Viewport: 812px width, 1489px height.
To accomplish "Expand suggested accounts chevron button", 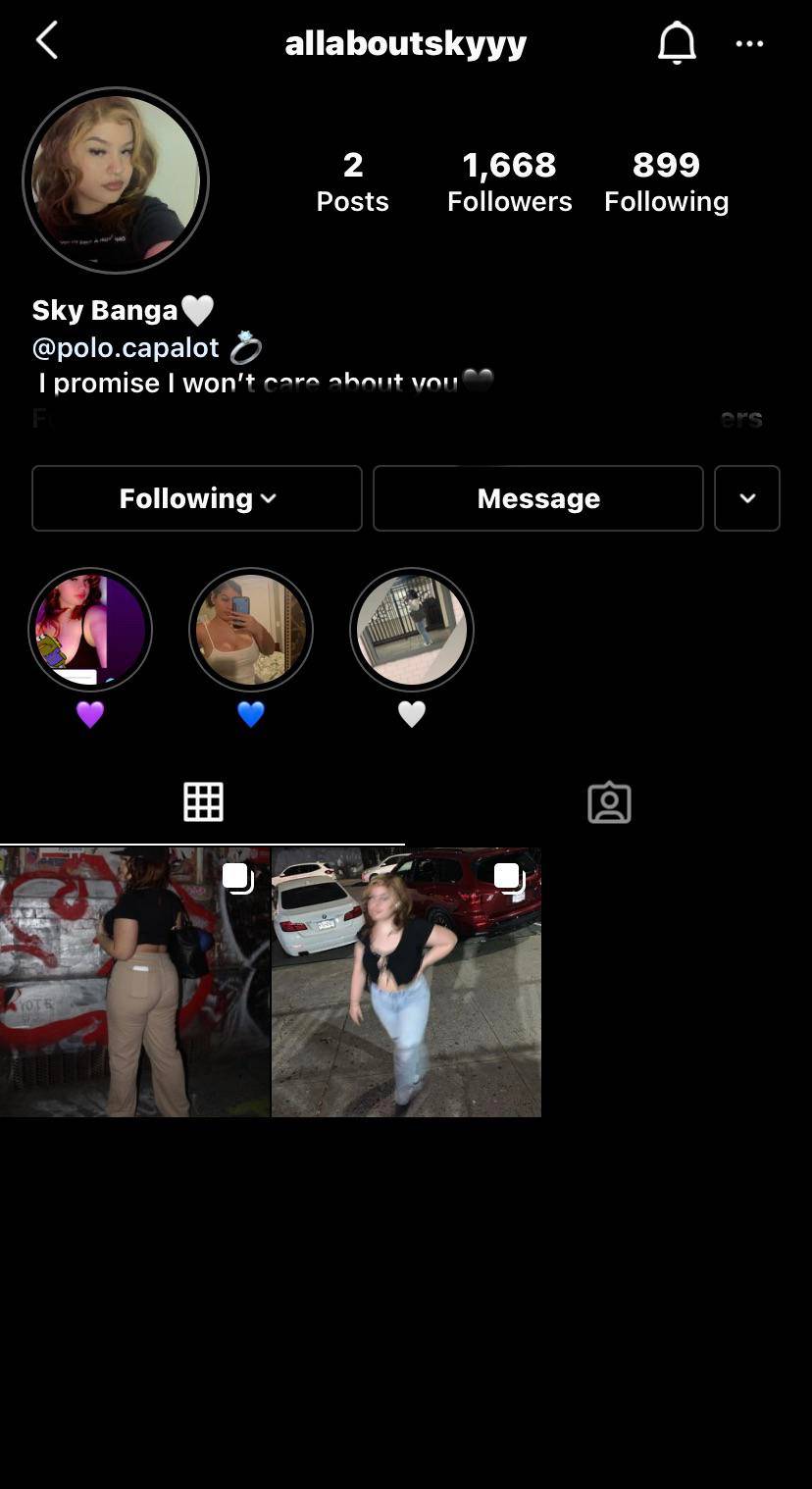I will (746, 498).
